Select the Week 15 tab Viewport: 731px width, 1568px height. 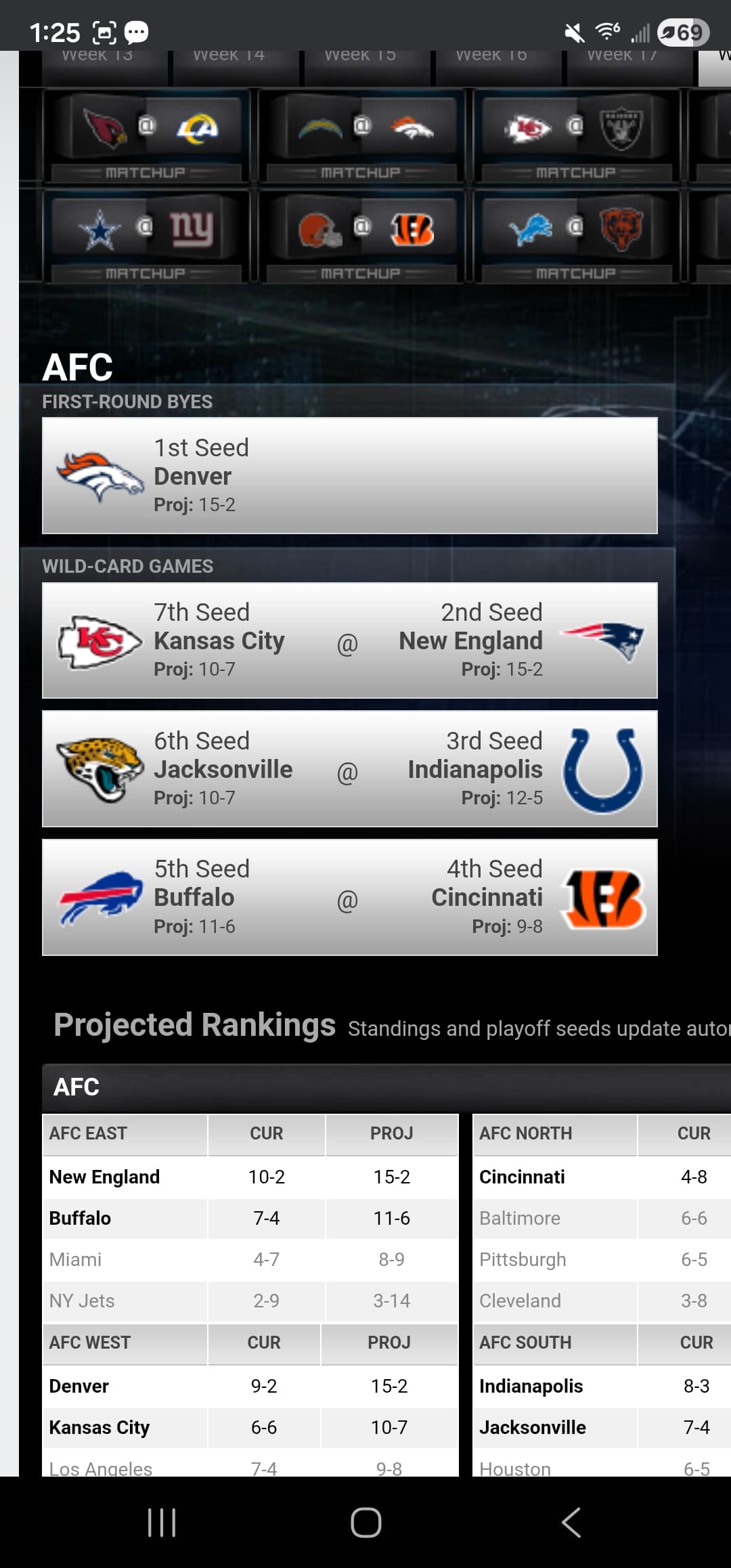click(x=360, y=66)
